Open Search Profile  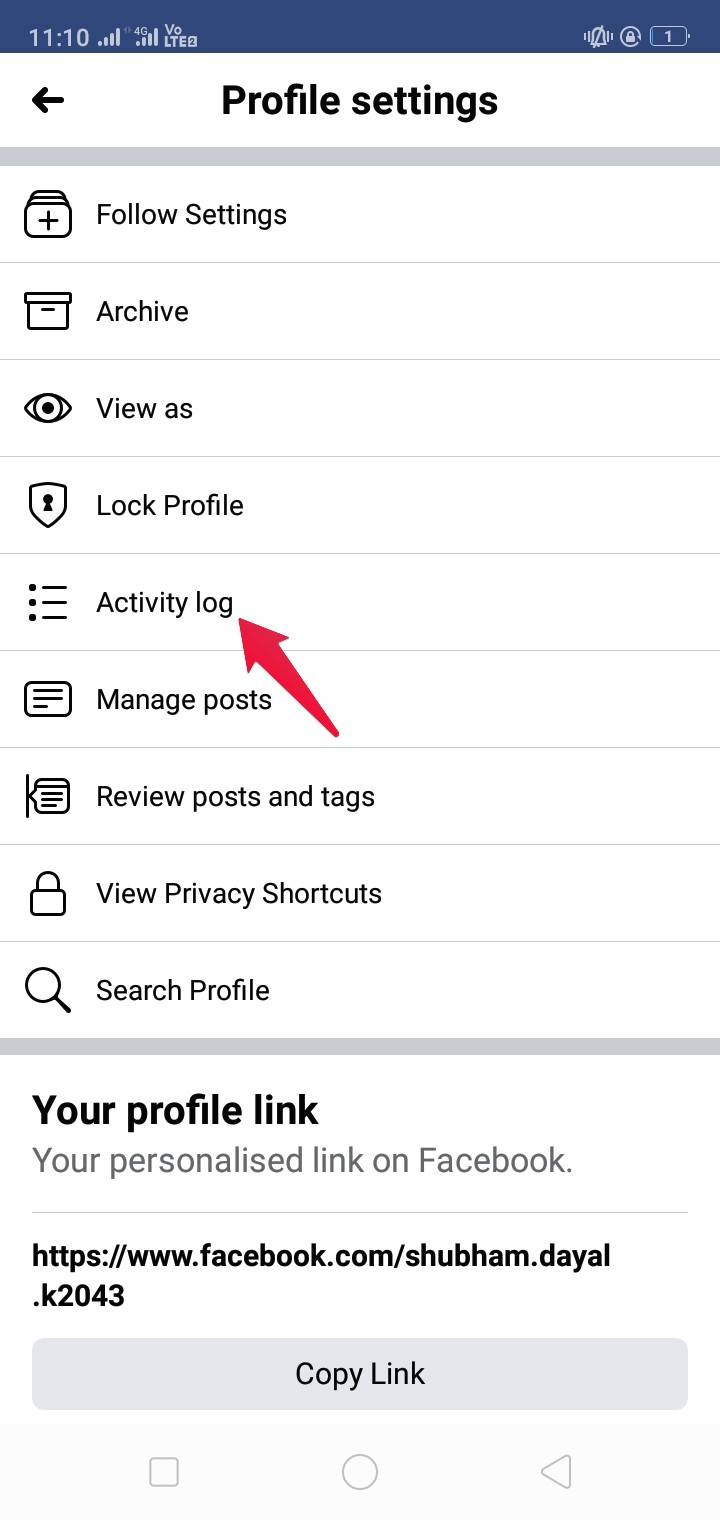tap(182, 991)
